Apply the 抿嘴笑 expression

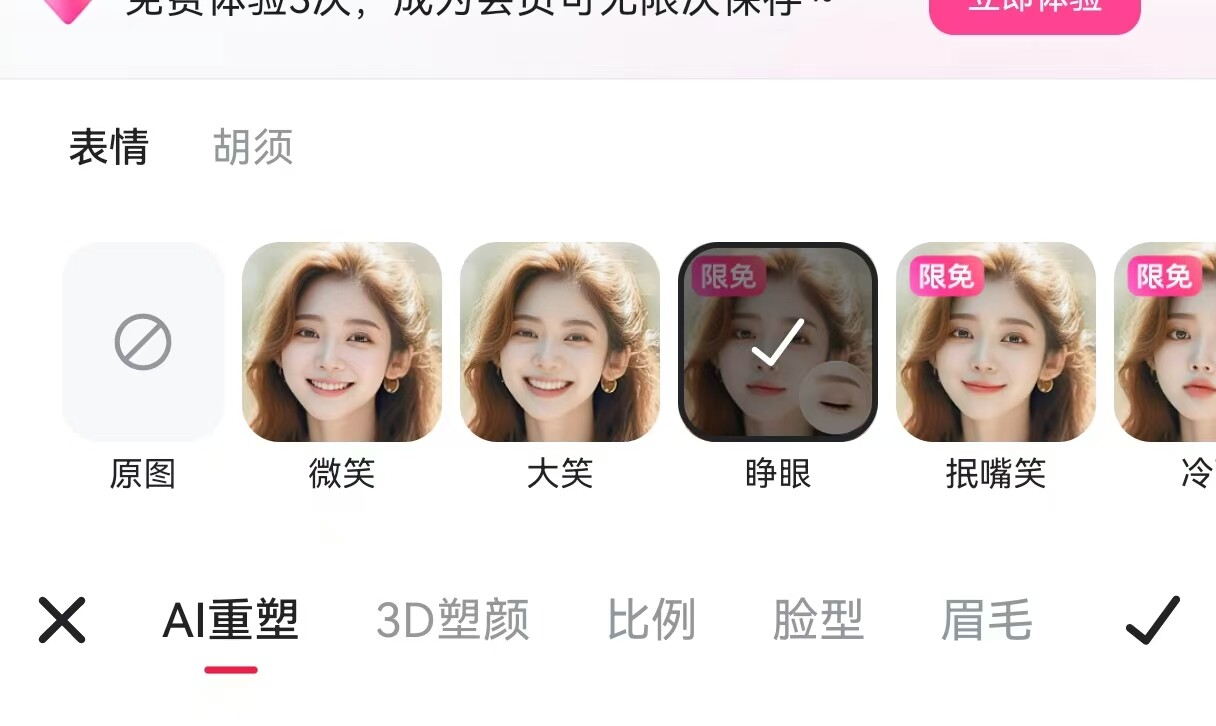tap(996, 343)
